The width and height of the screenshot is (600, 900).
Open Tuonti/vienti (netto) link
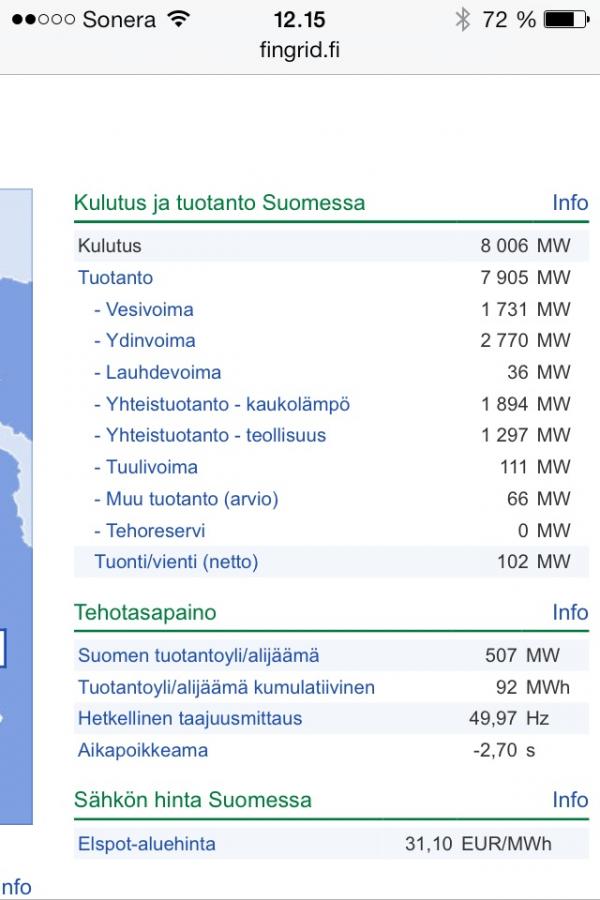(176, 561)
